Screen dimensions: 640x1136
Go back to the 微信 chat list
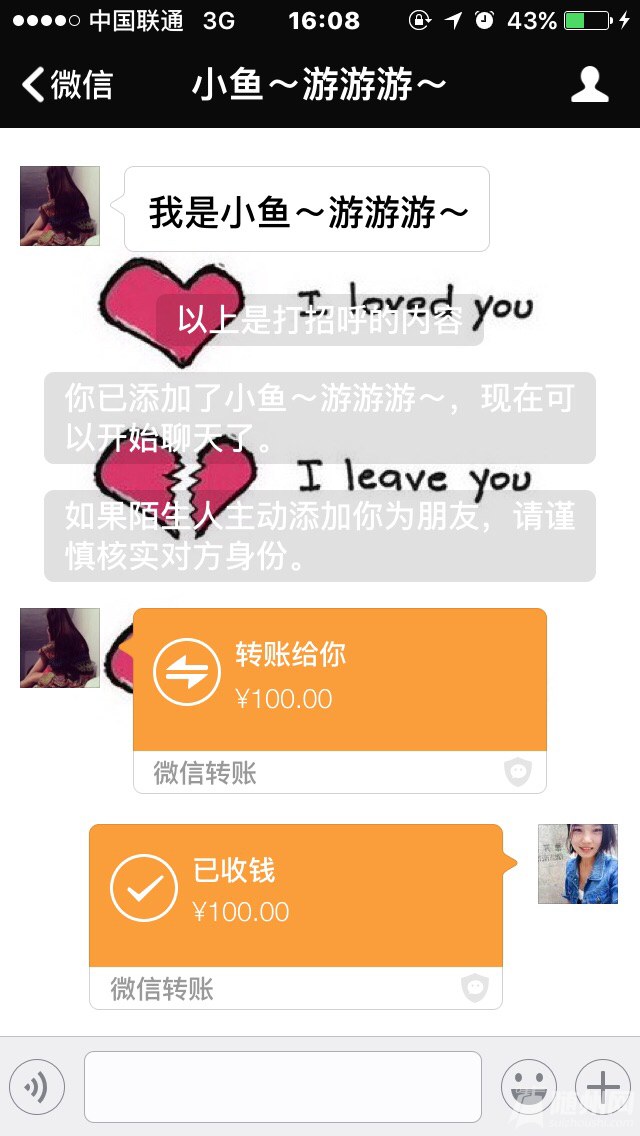[x=68, y=85]
